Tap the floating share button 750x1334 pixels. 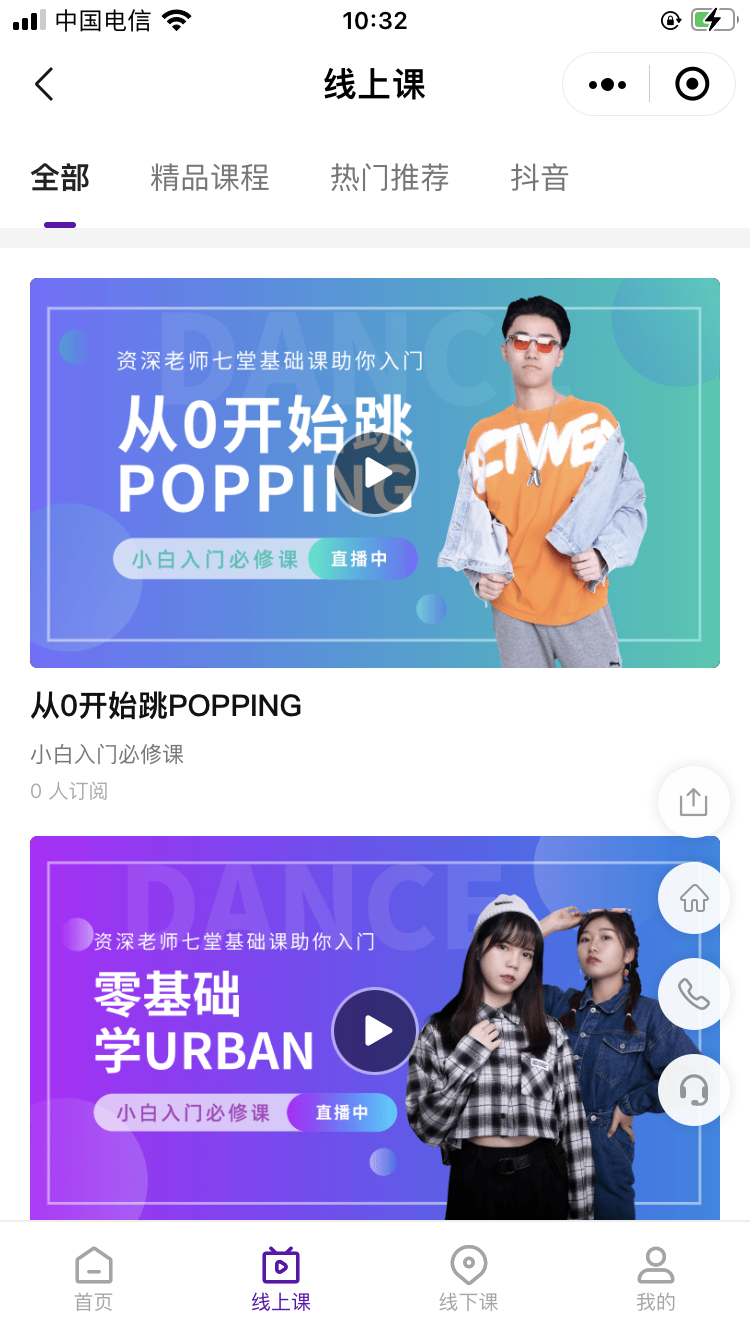pos(693,802)
